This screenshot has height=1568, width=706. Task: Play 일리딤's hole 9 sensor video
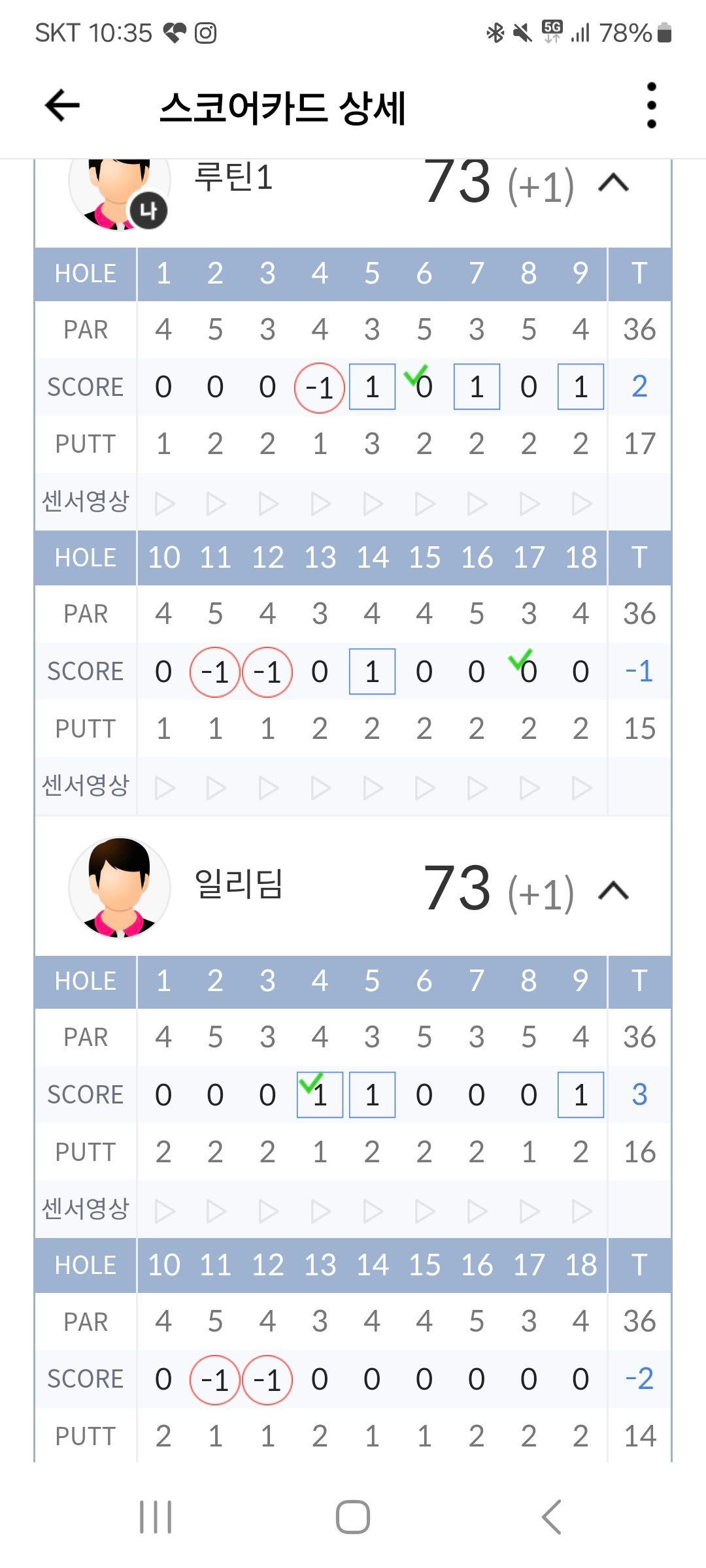pyautogui.click(x=581, y=1211)
